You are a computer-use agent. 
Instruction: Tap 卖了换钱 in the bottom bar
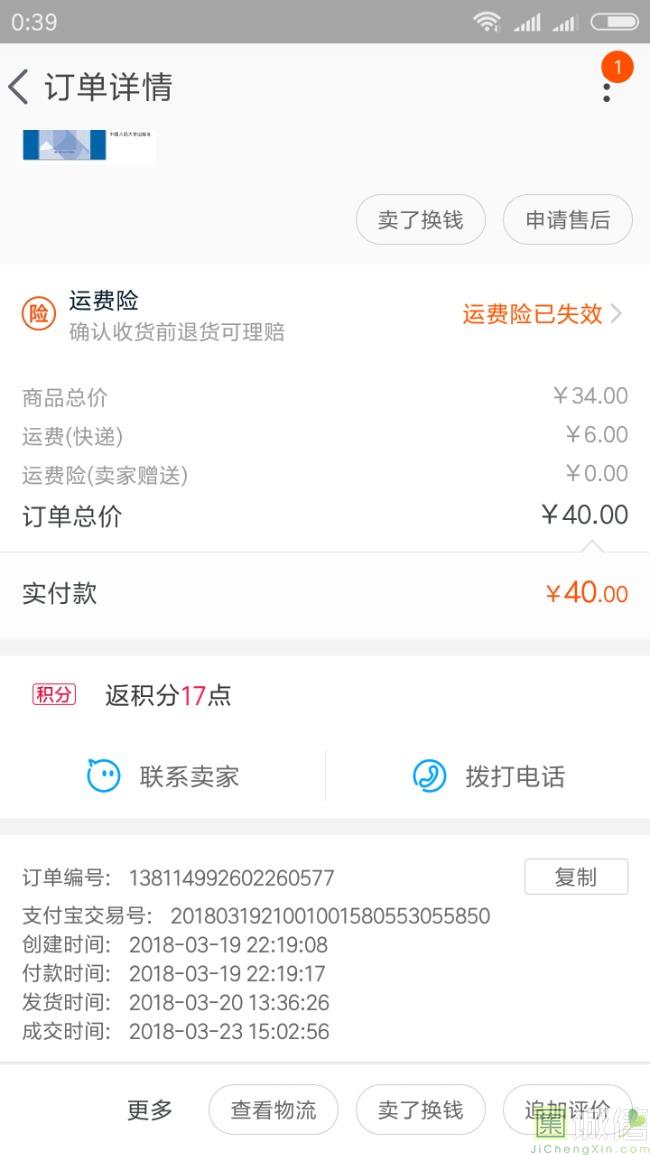pos(420,1109)
